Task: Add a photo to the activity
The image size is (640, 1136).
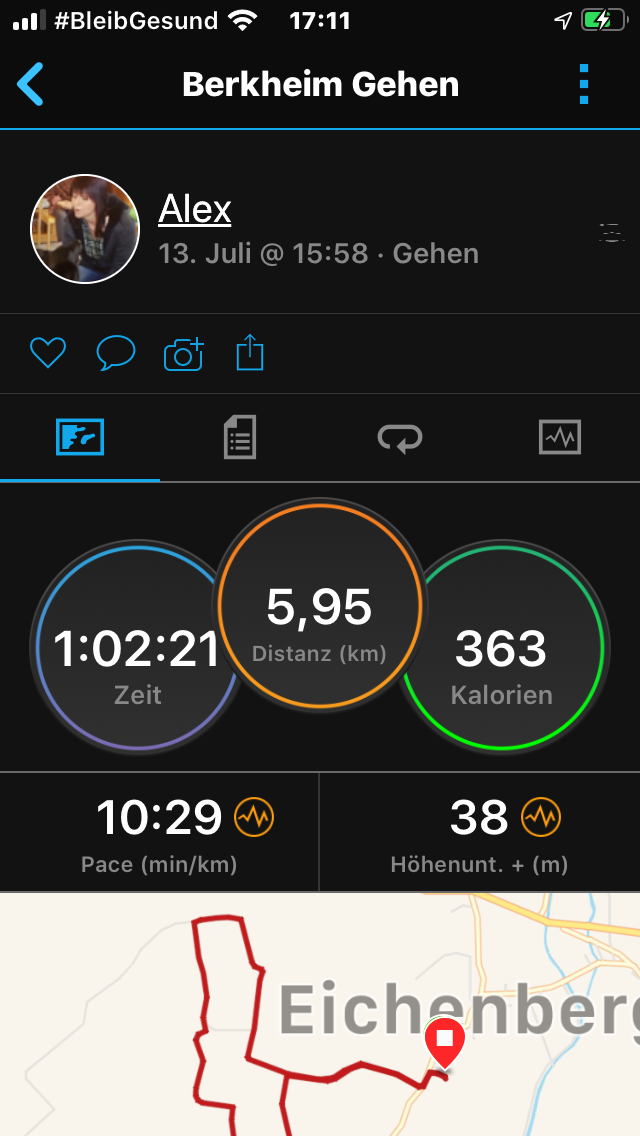Action: [x=183, y=353]
